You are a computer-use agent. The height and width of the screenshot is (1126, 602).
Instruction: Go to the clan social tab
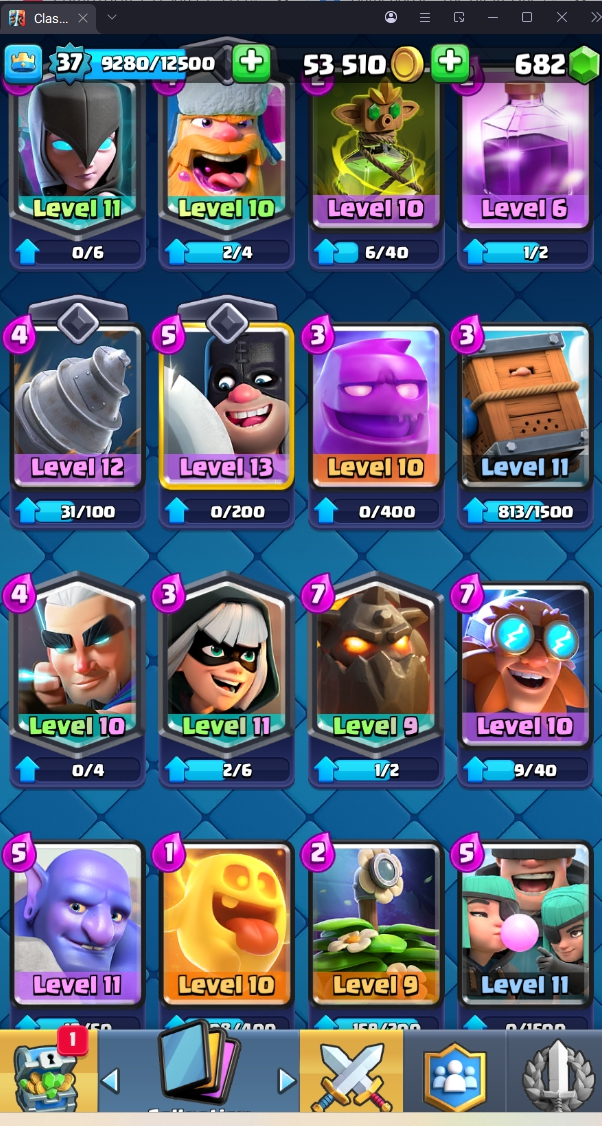454,1075
